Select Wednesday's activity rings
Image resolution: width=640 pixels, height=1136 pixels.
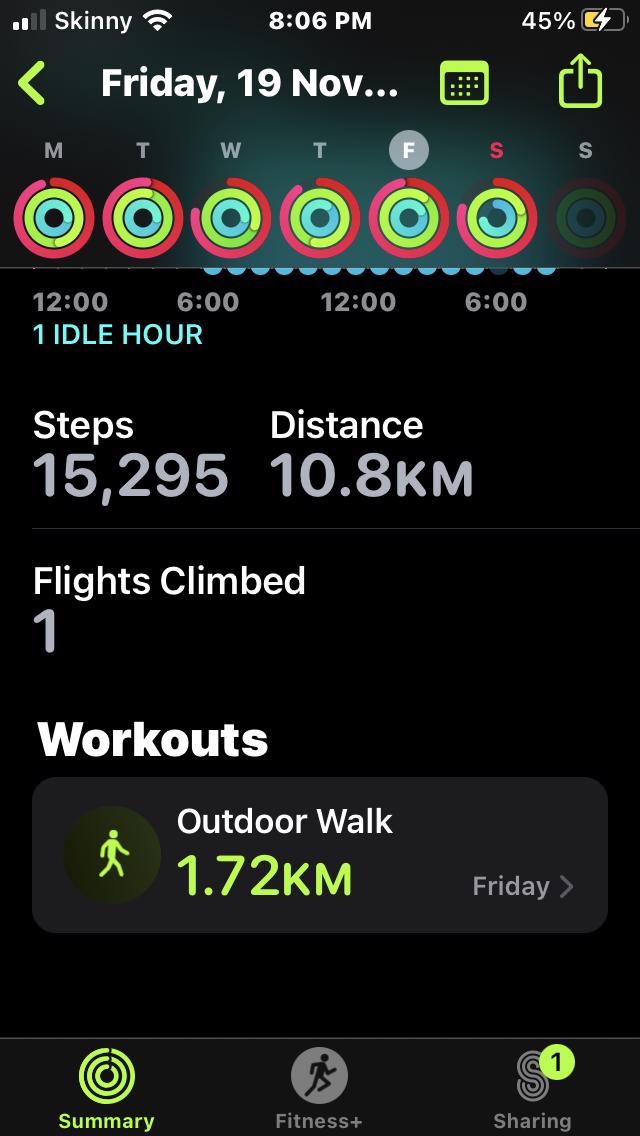(230, 217)
